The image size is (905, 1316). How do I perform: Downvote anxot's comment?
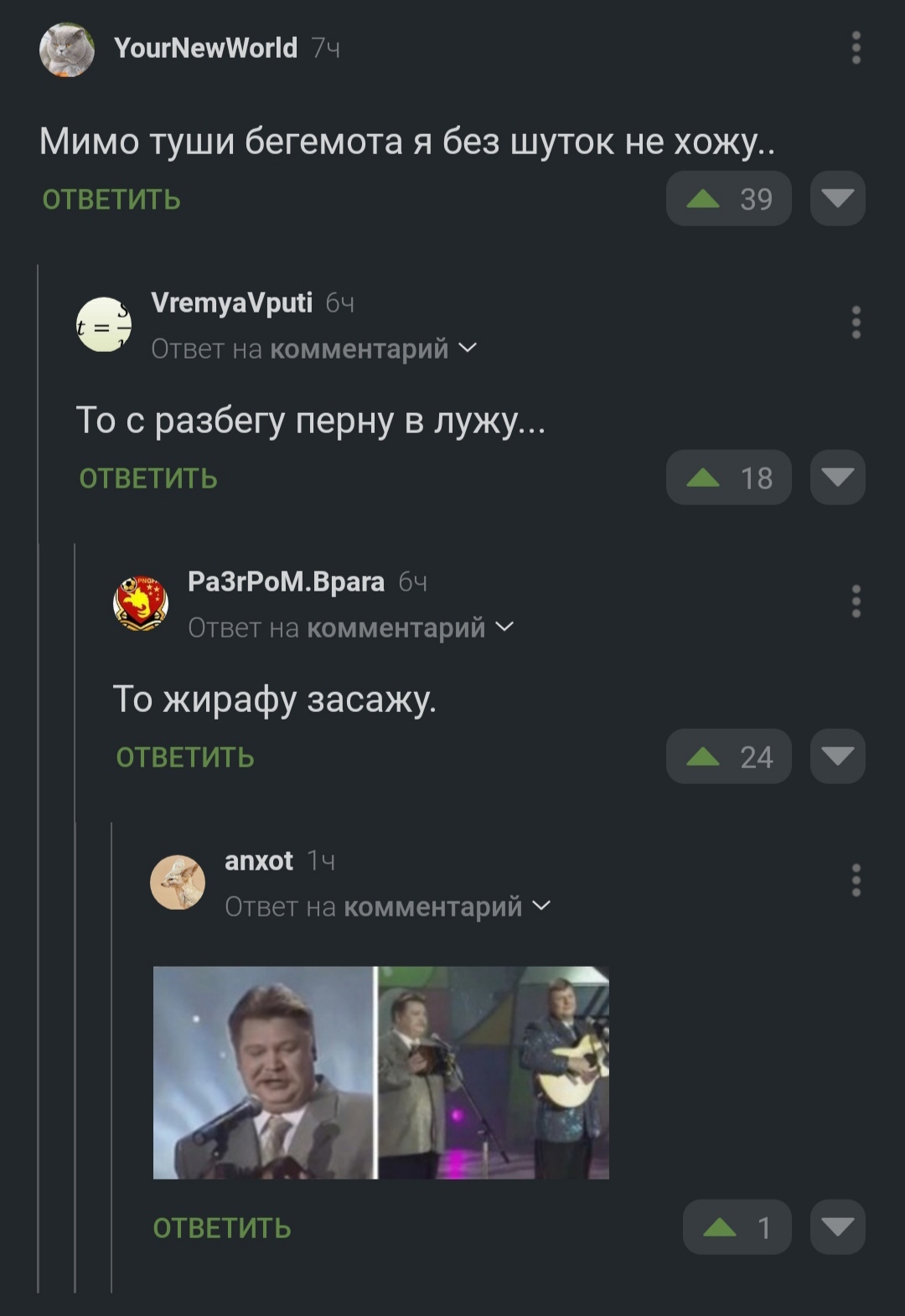[x=837, y=1227]
